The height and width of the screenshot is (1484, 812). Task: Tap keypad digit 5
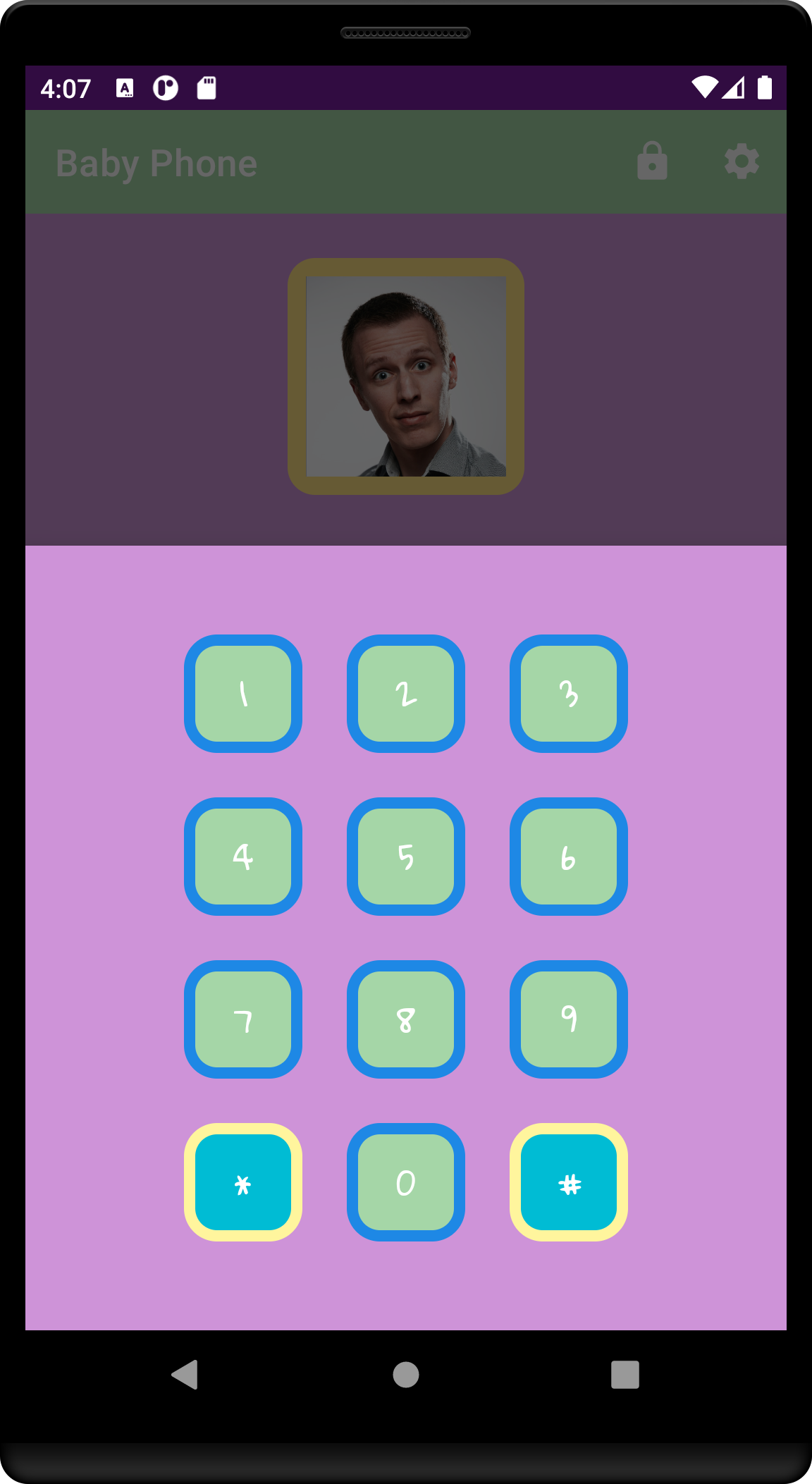tap(406, 857)
